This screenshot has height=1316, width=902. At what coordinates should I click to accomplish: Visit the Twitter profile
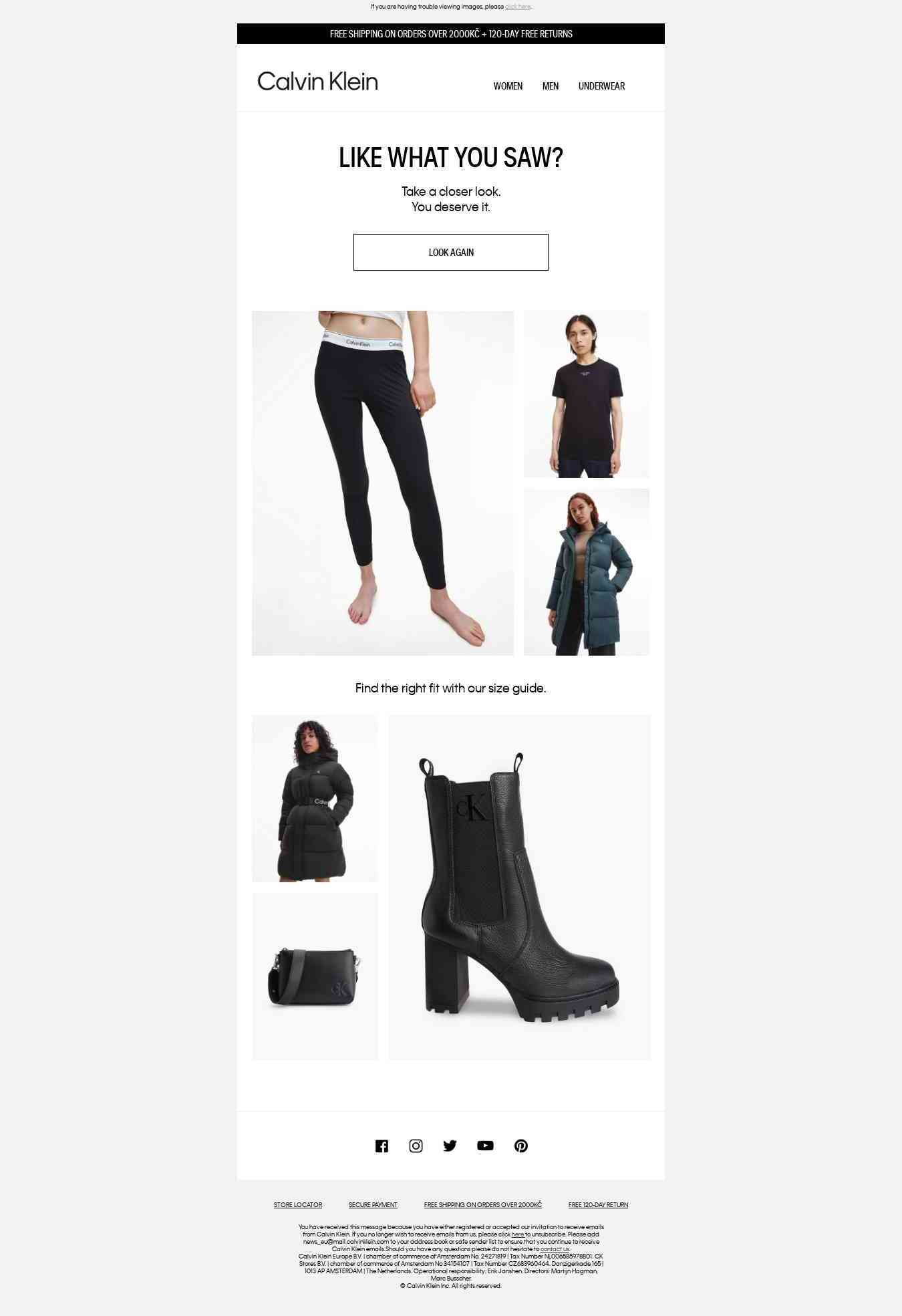(450, 1146)
